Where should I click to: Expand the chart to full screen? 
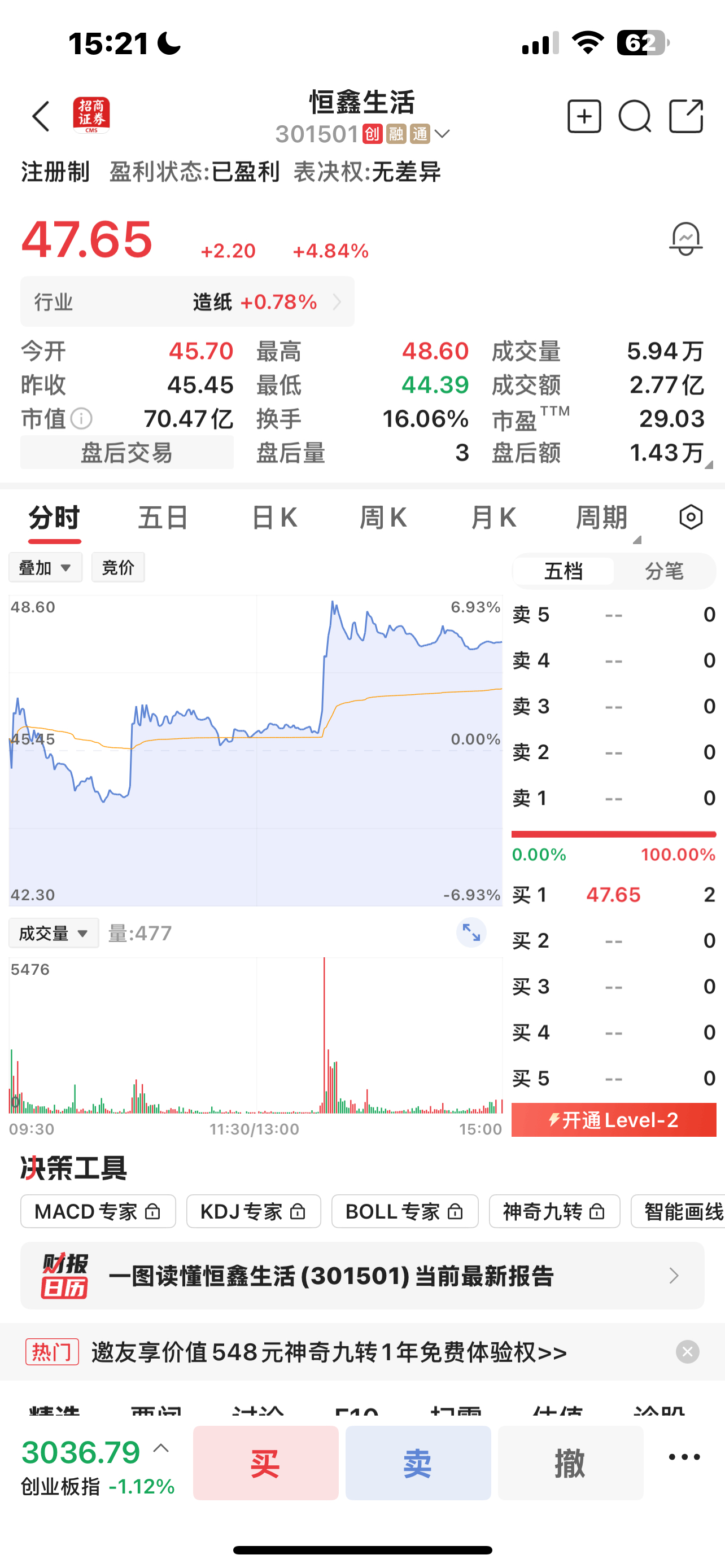tap(471, 932)
